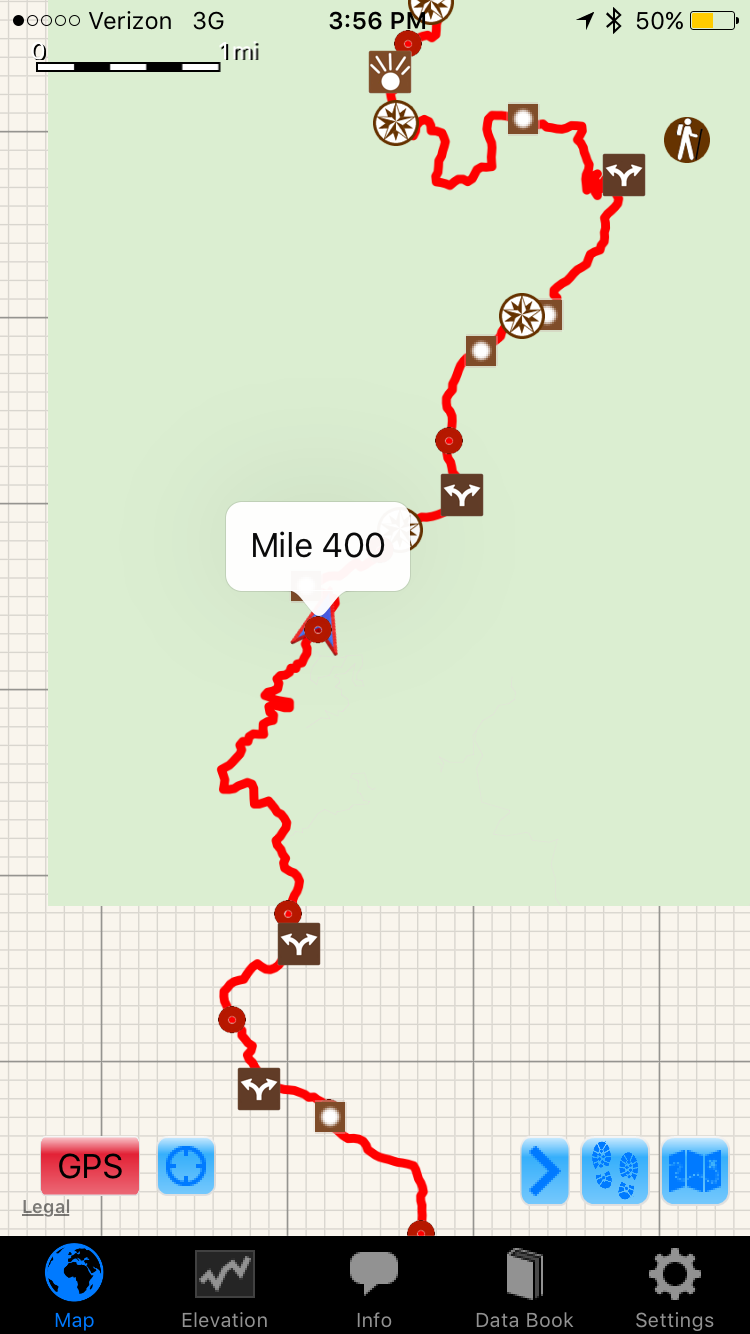The height and width of the screenshot is (1334, 750).
Task: Open the Legal link
Action: point(46,1207)
